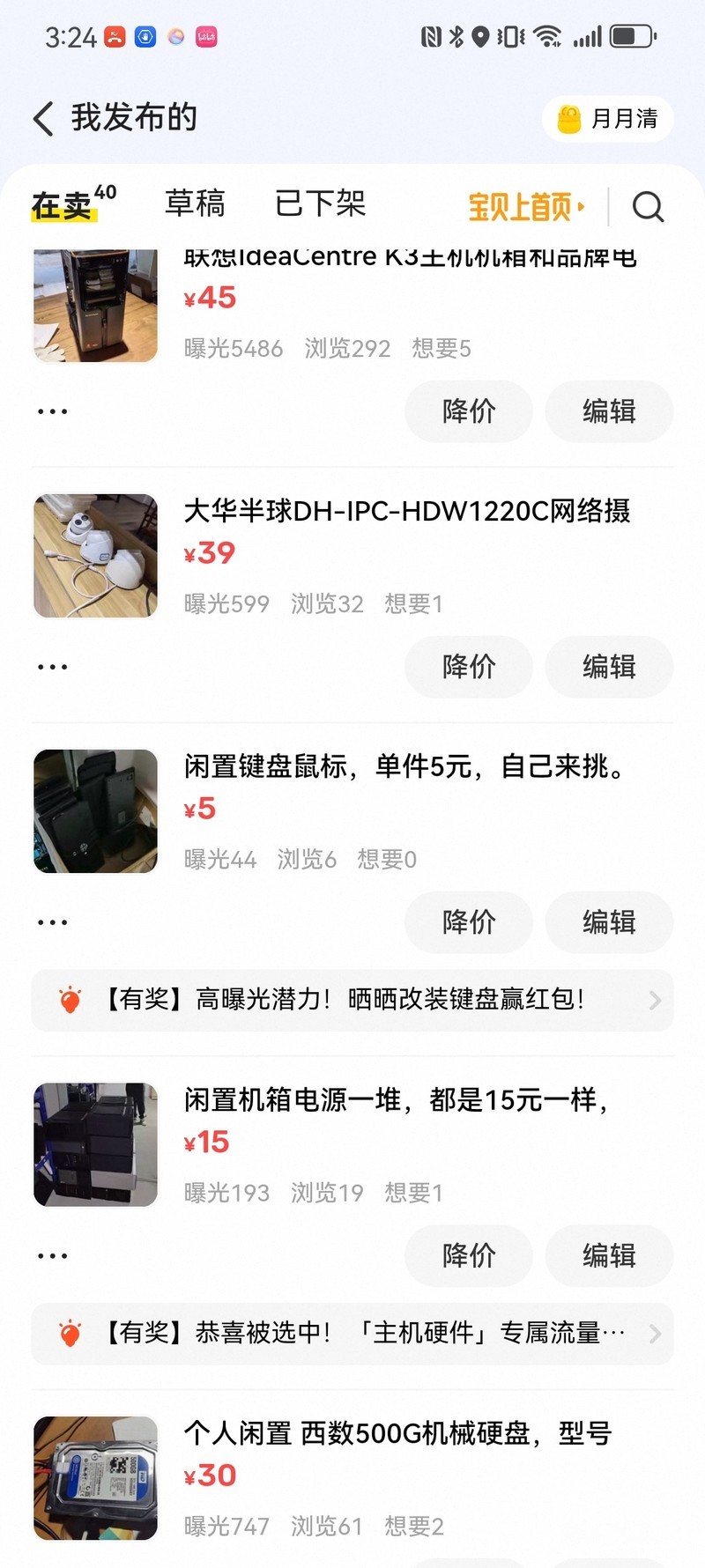Tap 降价 for the 联想IdeaCentre K3 listing
Screen dimensions: 705x1568
(x=469, y=411)
